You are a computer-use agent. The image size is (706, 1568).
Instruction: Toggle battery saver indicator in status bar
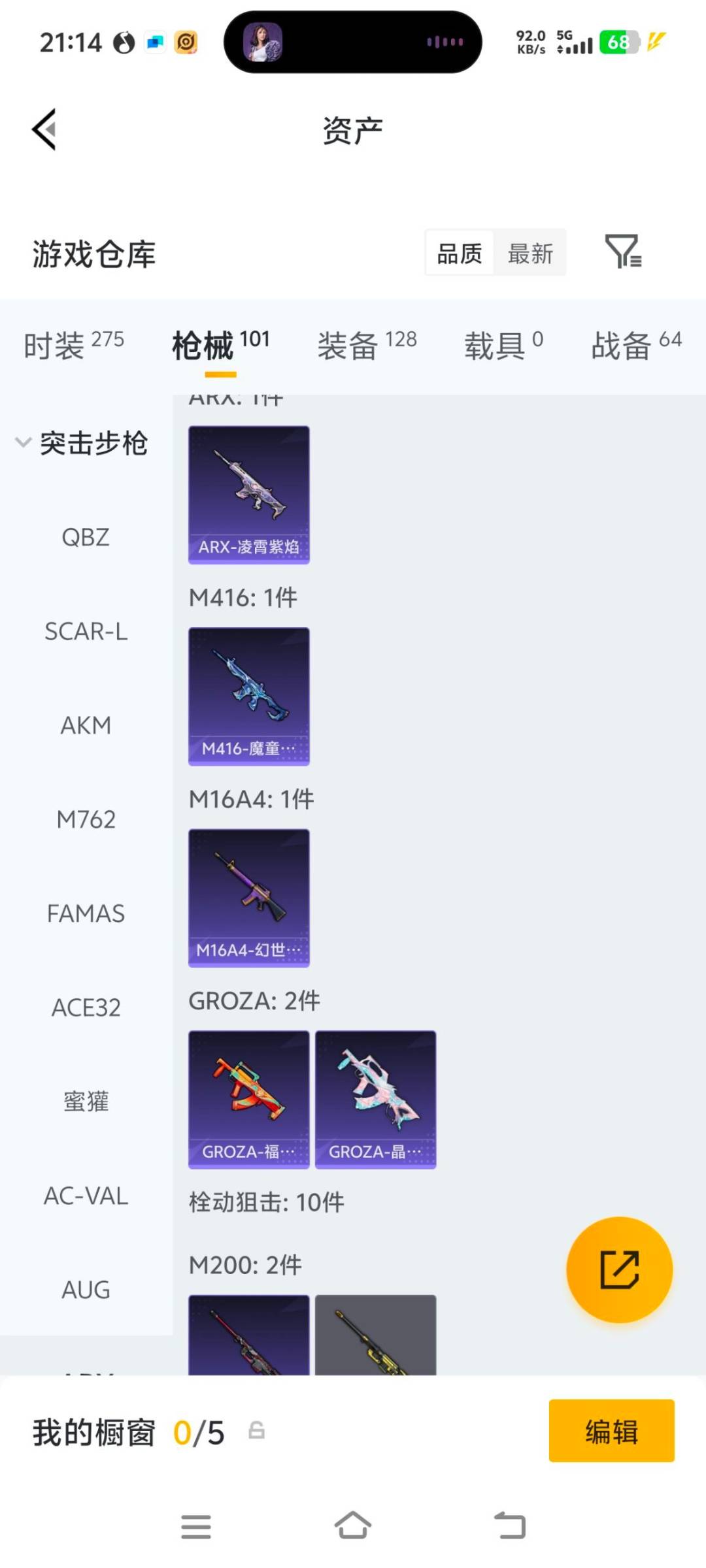655,42
